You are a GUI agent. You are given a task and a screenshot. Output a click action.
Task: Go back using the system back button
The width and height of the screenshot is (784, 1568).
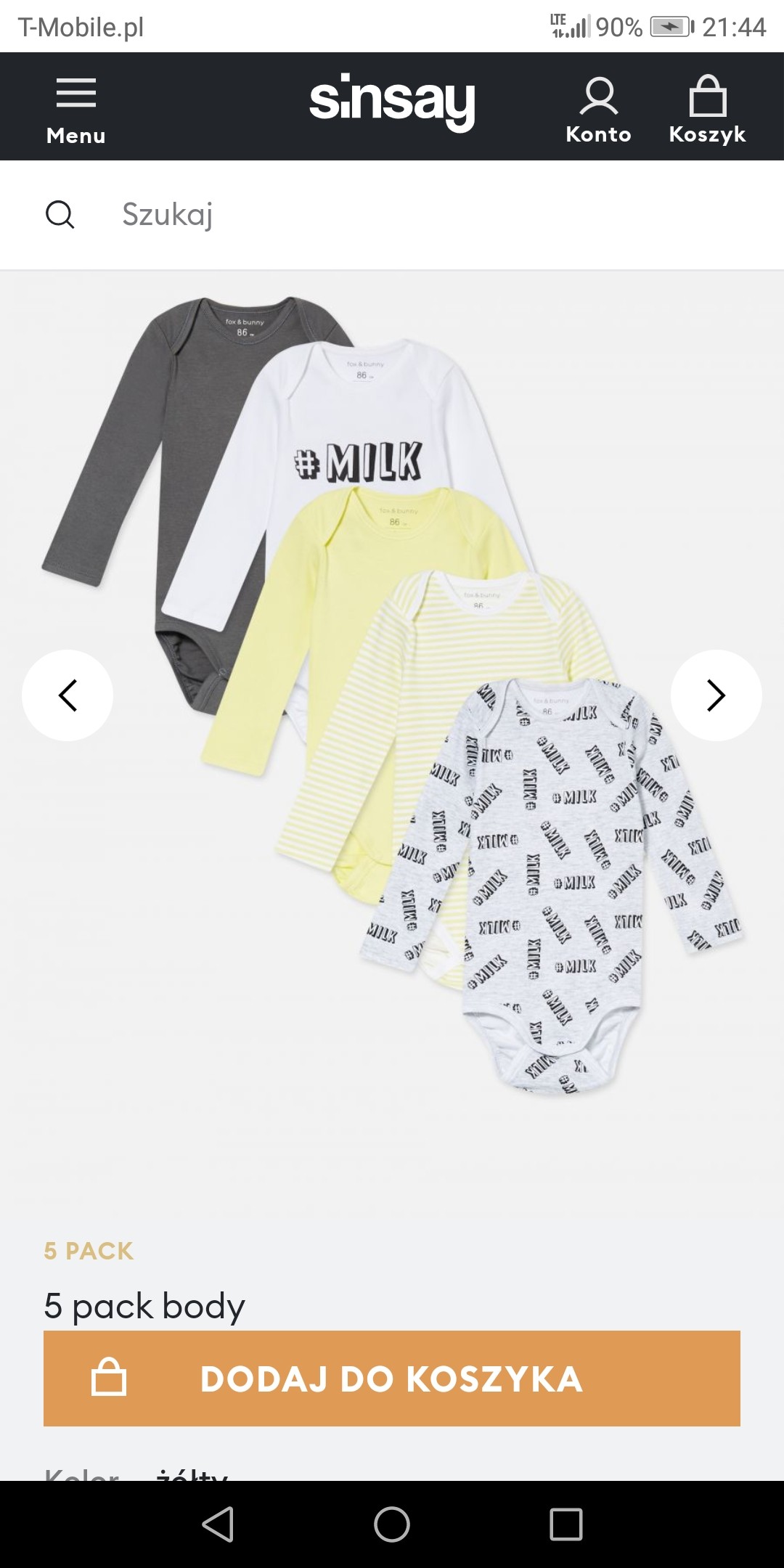pyautogui.click(x=218, y=1524)
